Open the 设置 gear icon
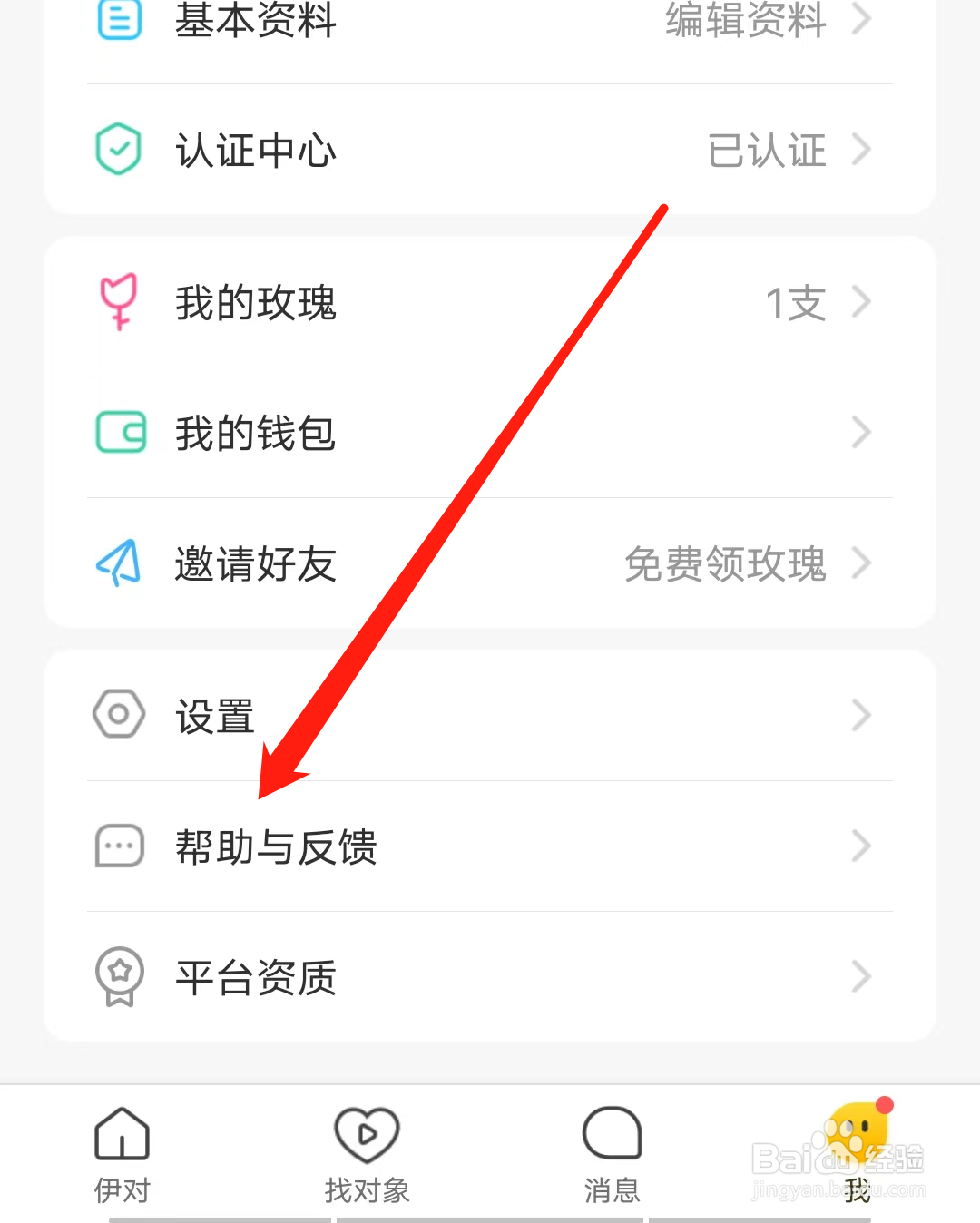The width and height of the screenshot is (980, 1223). point(118,714)
